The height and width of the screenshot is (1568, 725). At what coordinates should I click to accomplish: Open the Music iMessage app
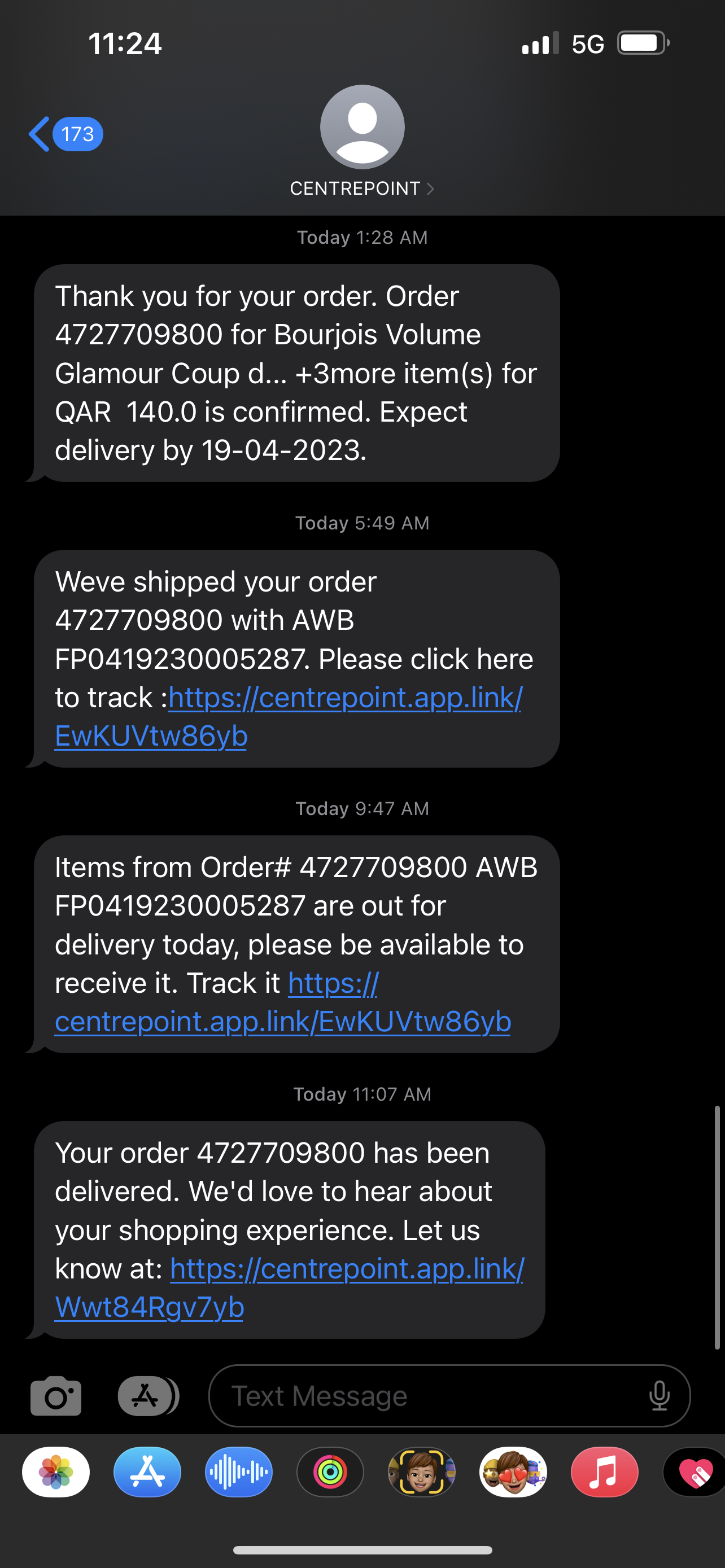[605, 1473]
